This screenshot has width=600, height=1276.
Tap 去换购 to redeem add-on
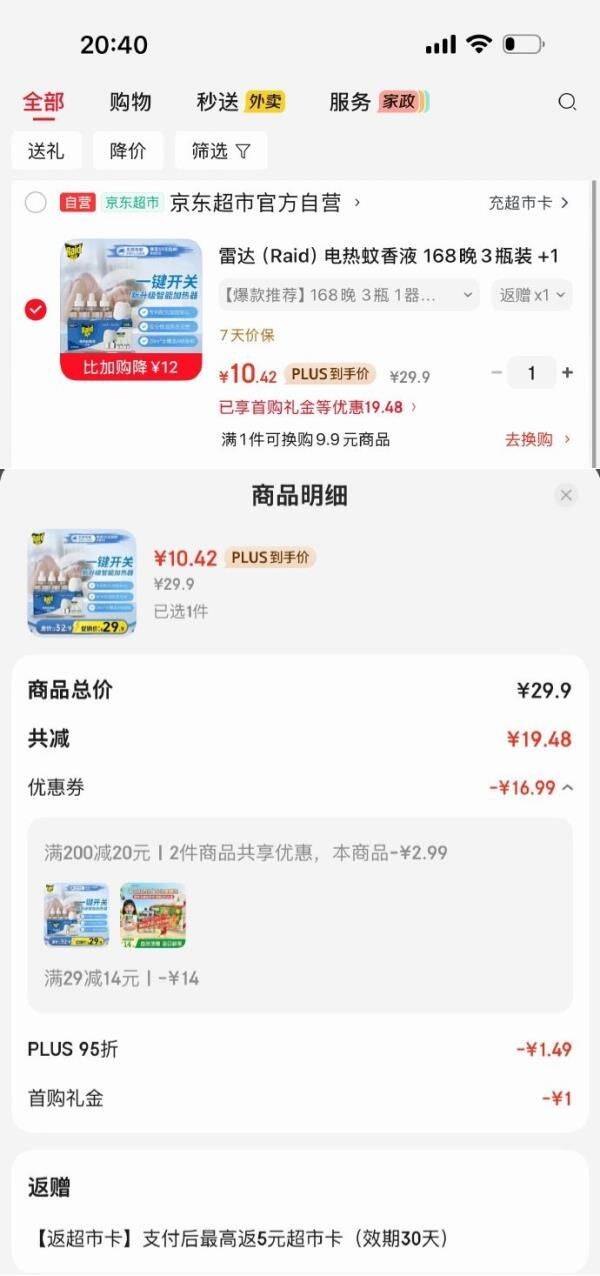click(537, 439)
